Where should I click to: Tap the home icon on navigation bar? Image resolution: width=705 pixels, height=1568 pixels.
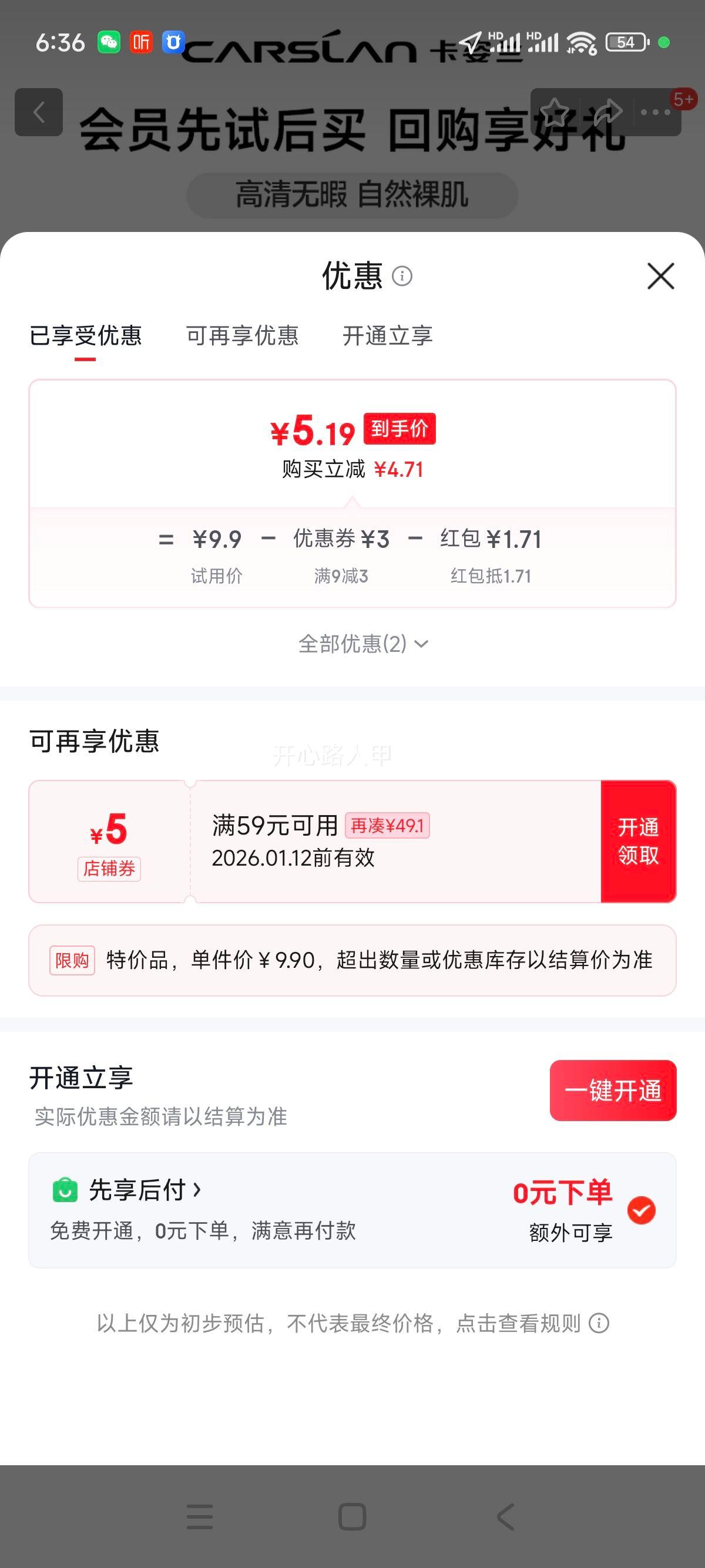352,1515
